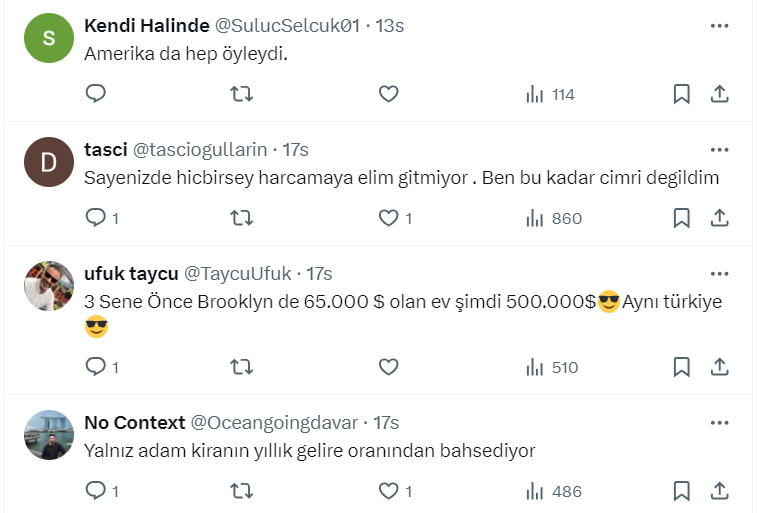Like tasci's tweet about being cimri
The width and height of the screenshot is (757, 513).
pyautogui.click(x=388, y=218)
